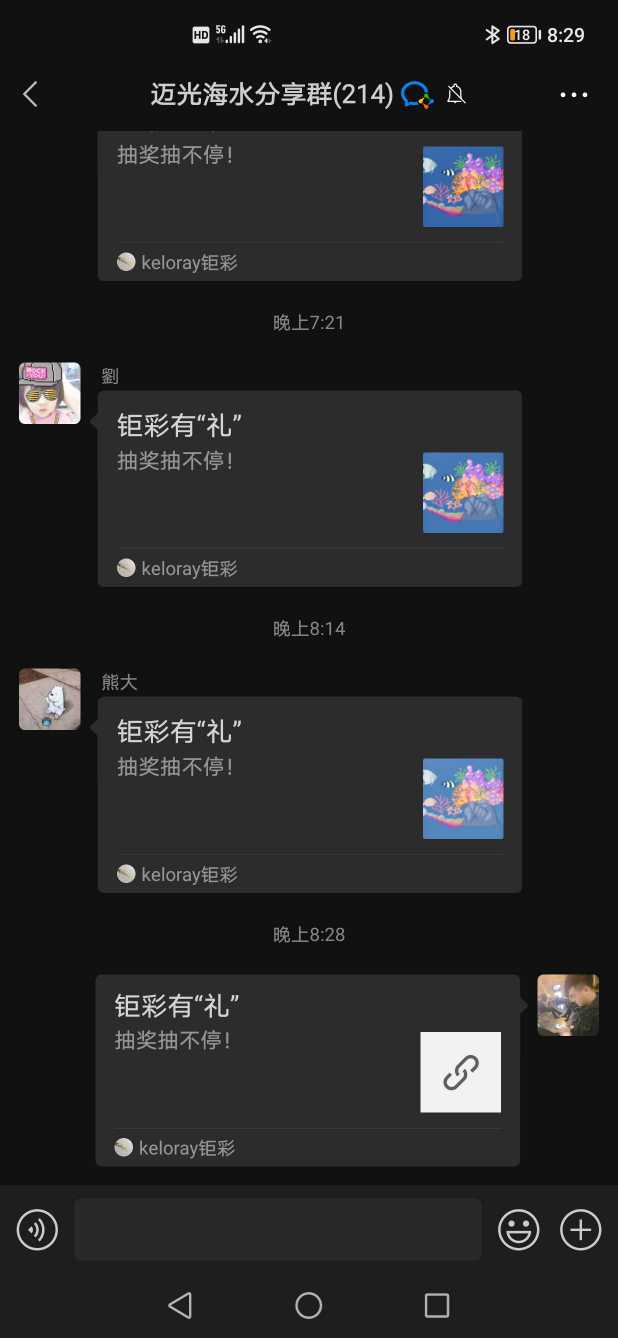618x1338 pixels.
Task: Focus the message text field
Action: tap(277, 1229)
